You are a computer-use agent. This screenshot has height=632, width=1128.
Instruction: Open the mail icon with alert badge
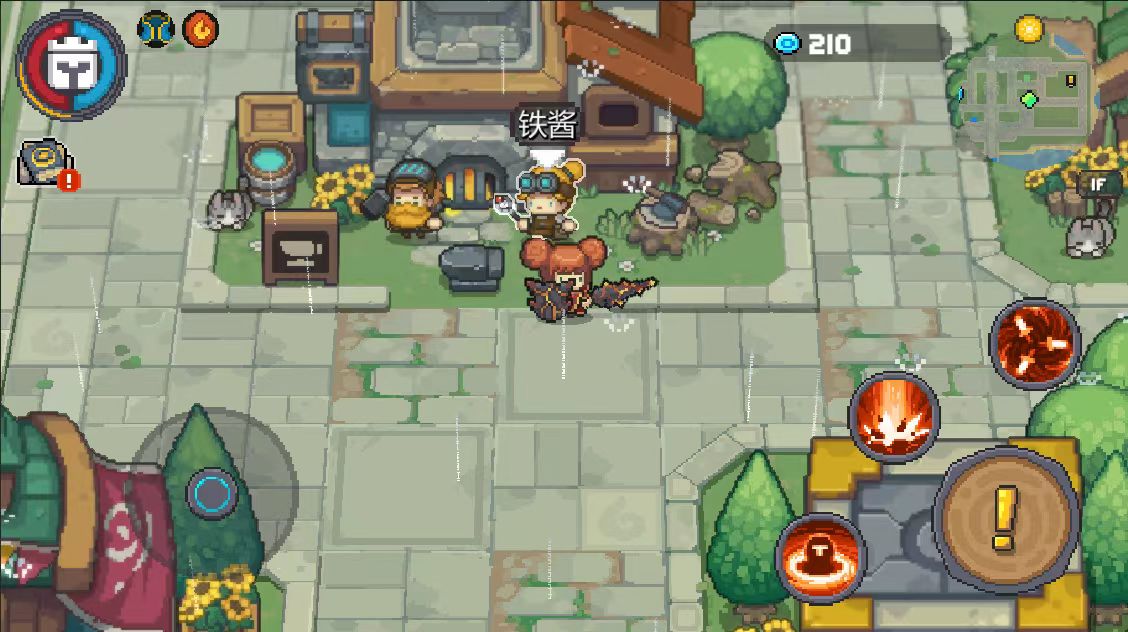46,164
